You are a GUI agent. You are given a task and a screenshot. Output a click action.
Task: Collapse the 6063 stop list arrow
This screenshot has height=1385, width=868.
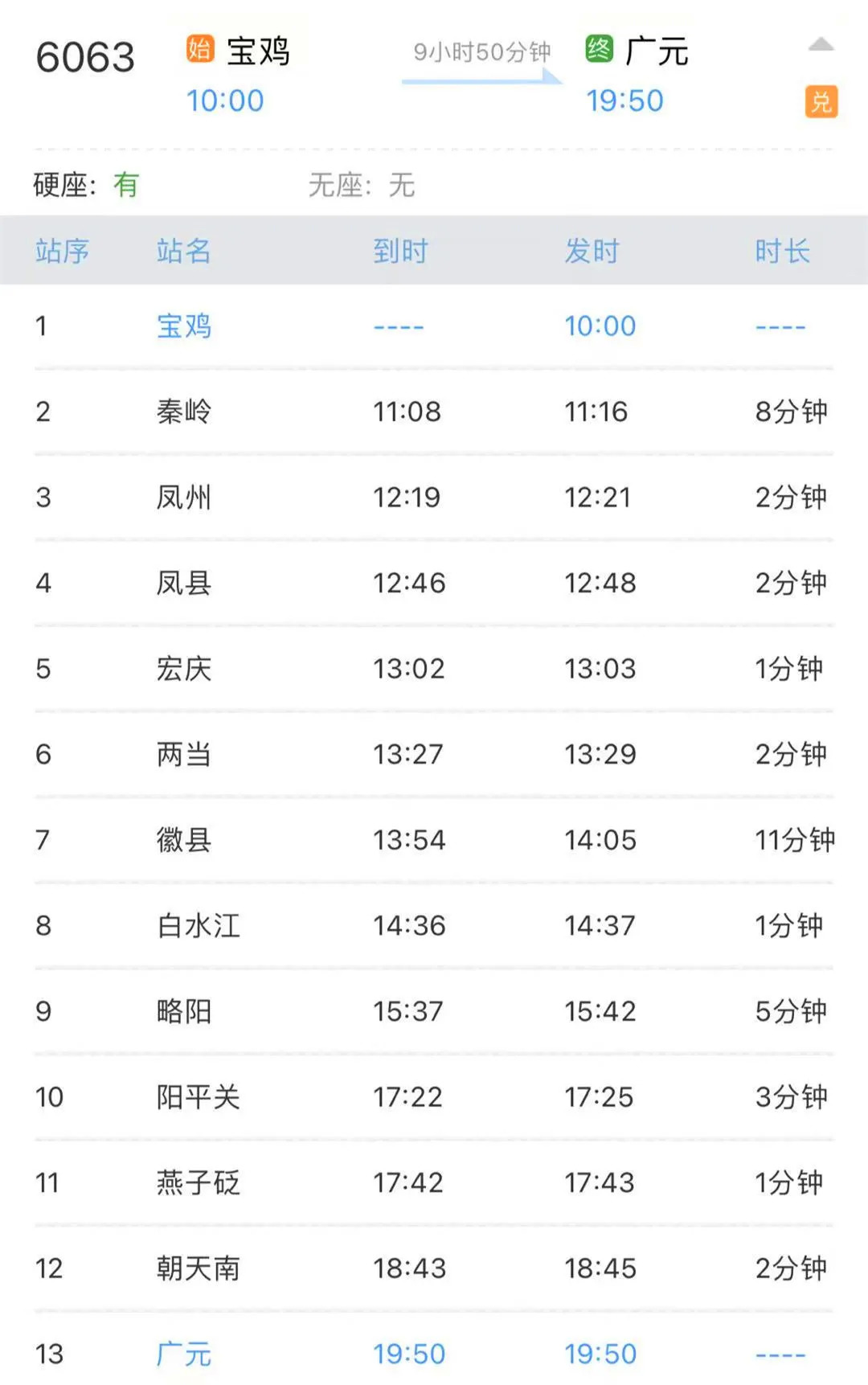821,45
